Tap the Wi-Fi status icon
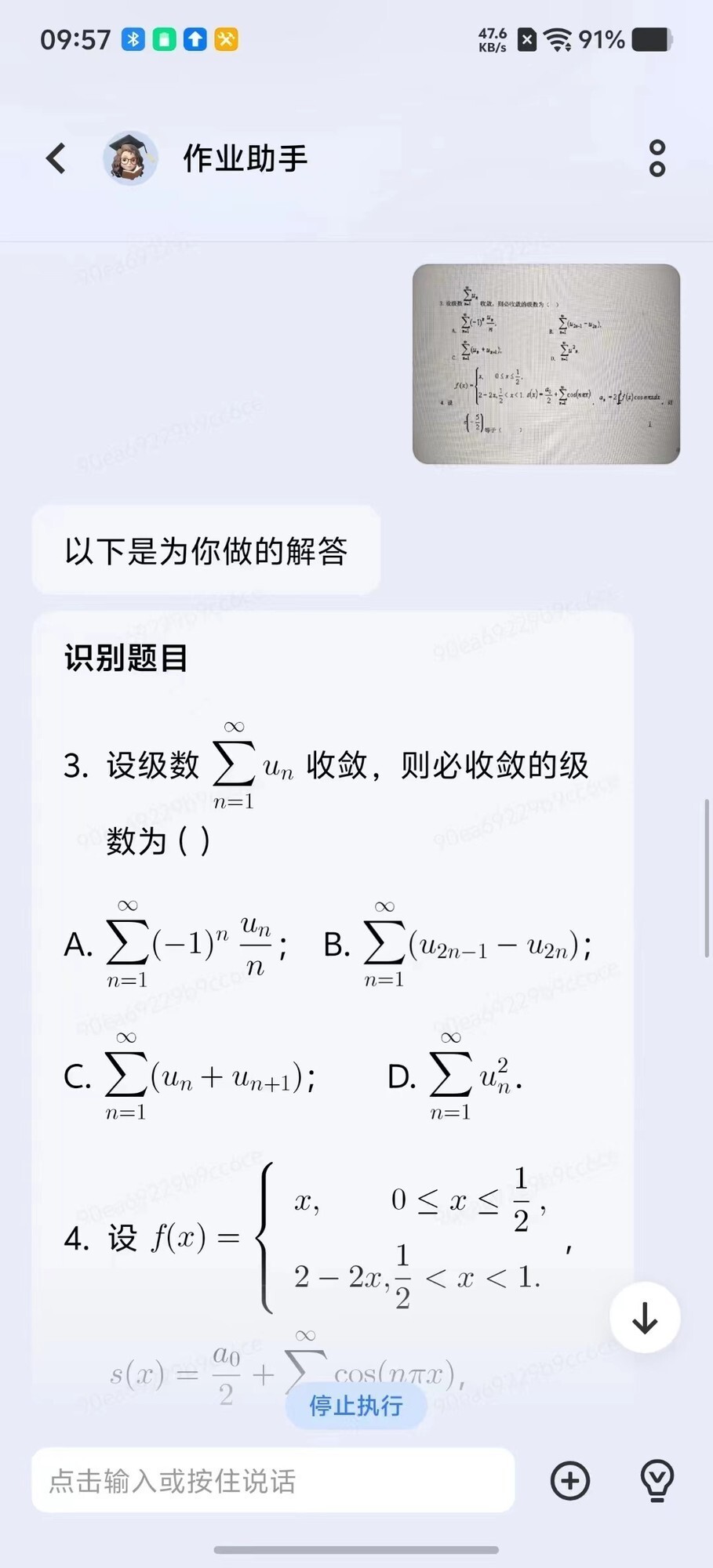Image resolution: width=713 pixels, height=1568 pixels. (558, 39)
